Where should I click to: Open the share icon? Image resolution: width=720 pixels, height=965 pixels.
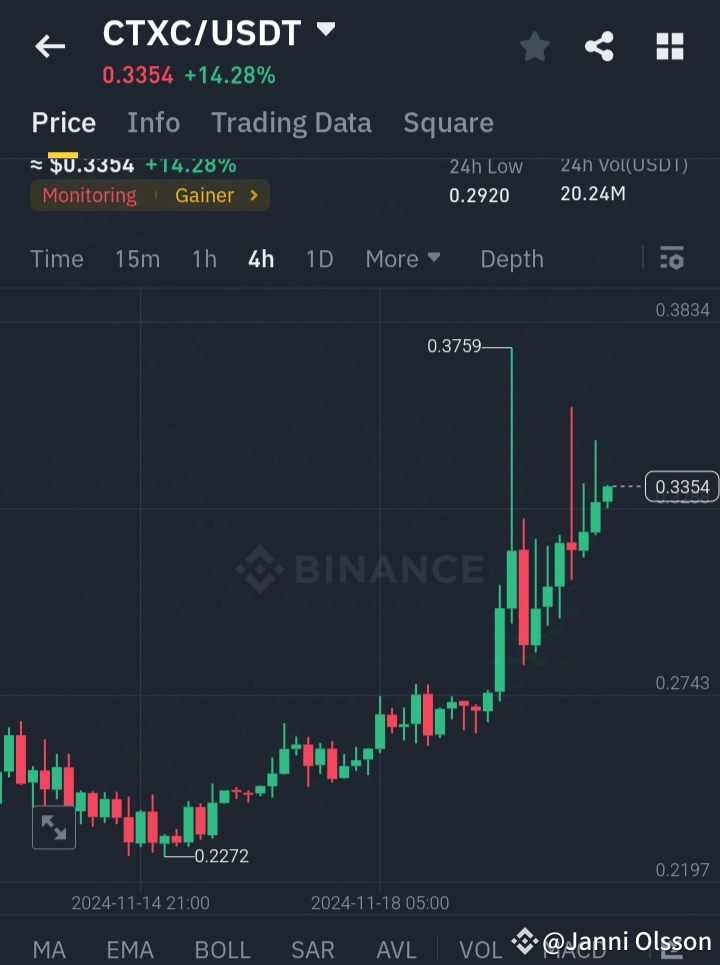coord(599,46)
